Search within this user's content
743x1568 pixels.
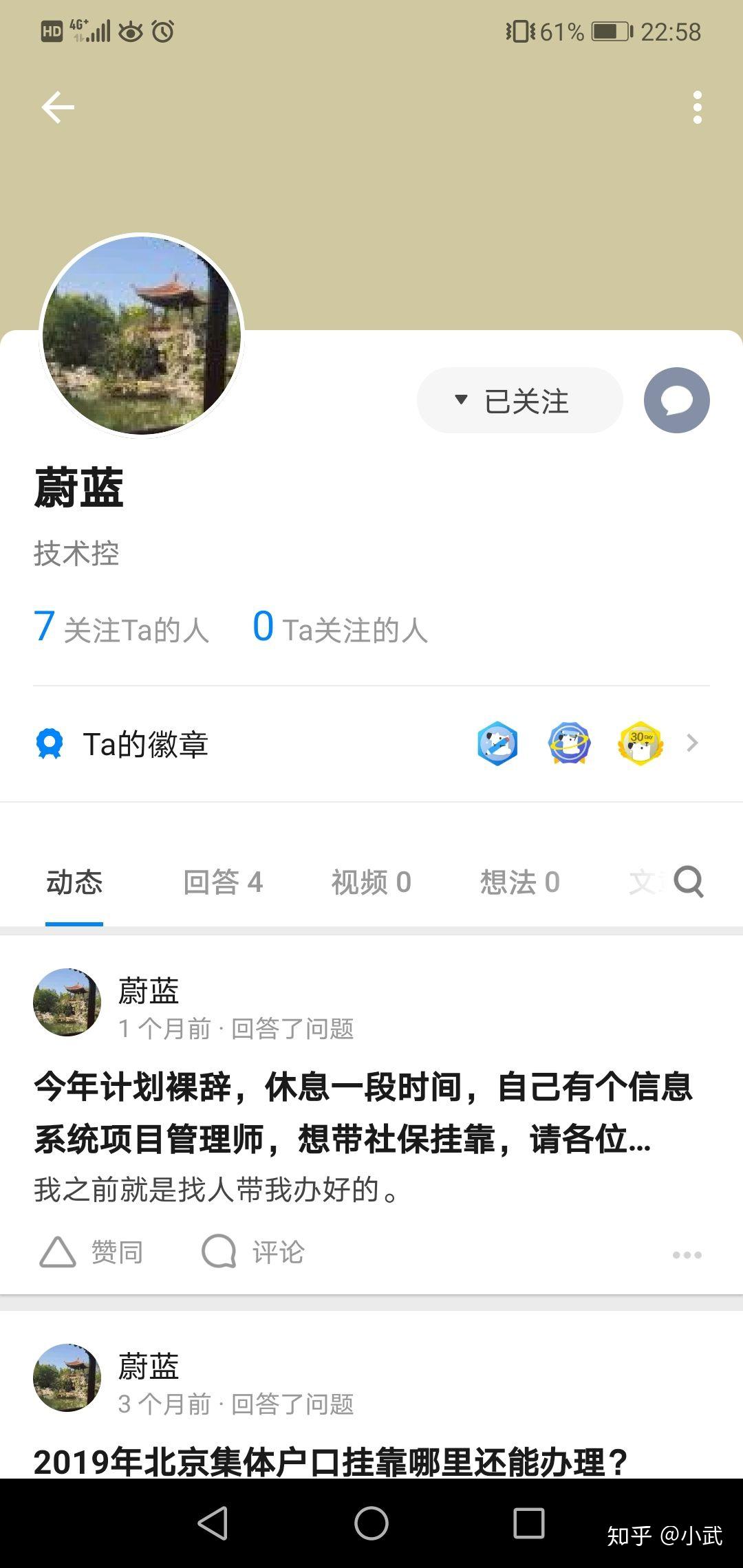click(x=689, y=882)
